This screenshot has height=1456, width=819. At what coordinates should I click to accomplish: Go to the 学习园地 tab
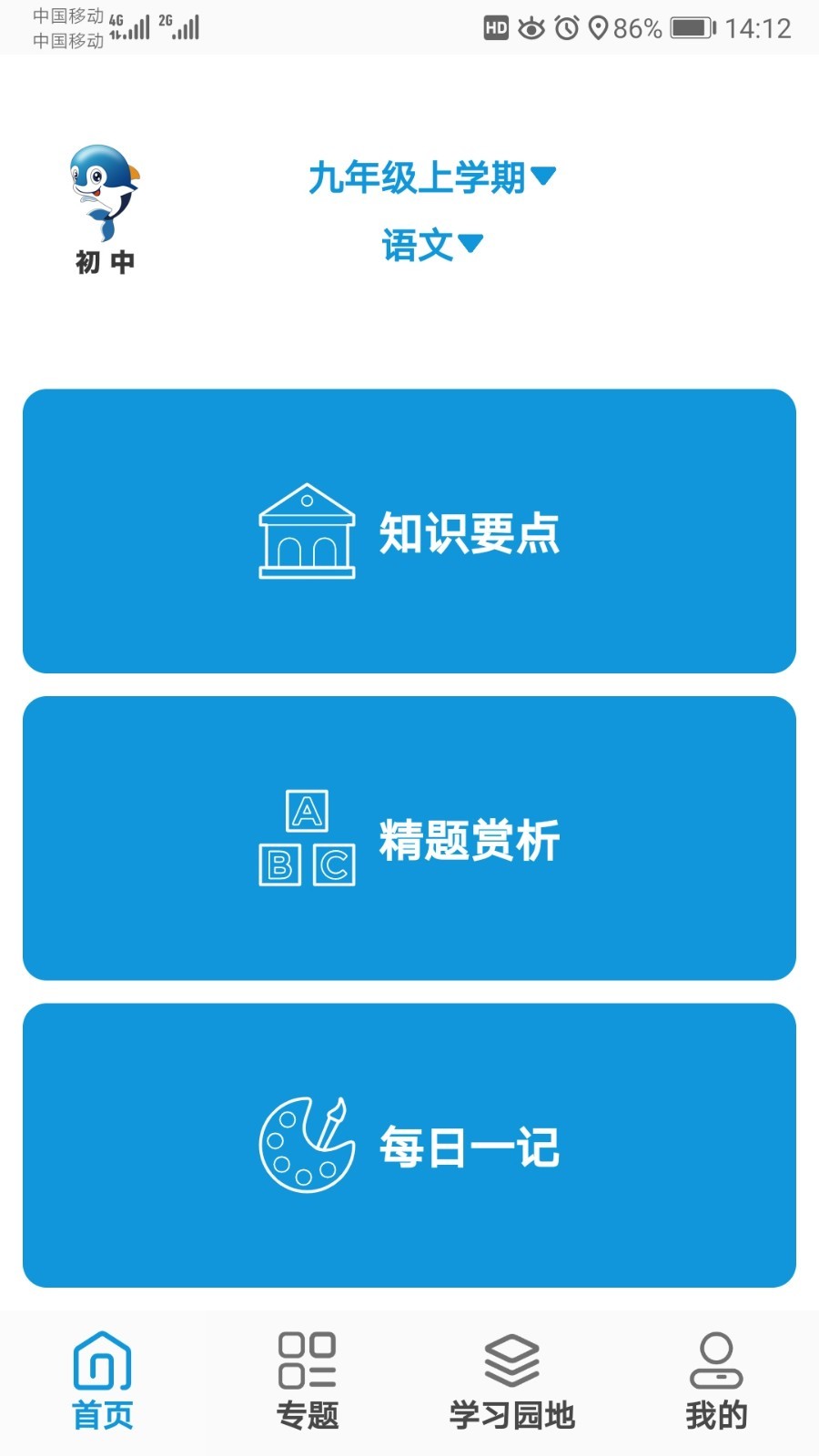(512, 1380)
